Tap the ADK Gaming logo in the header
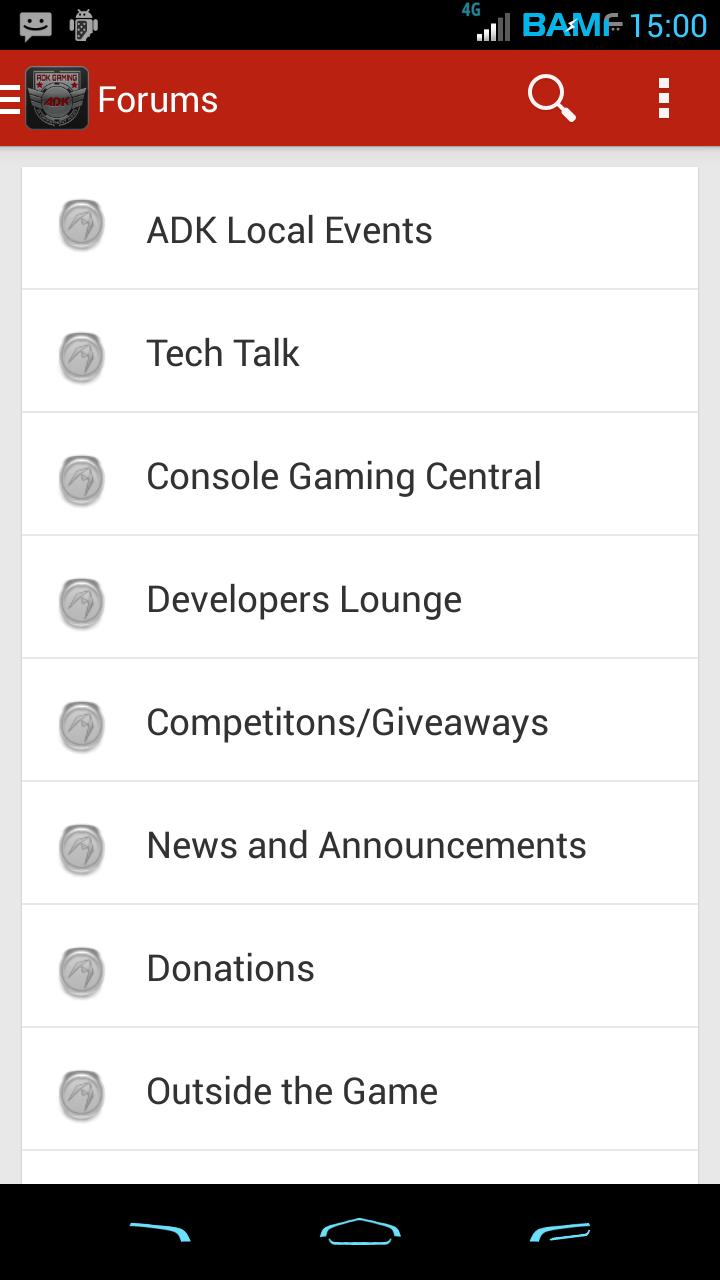This screenshot has height=1280, width=720. (57, 97)
